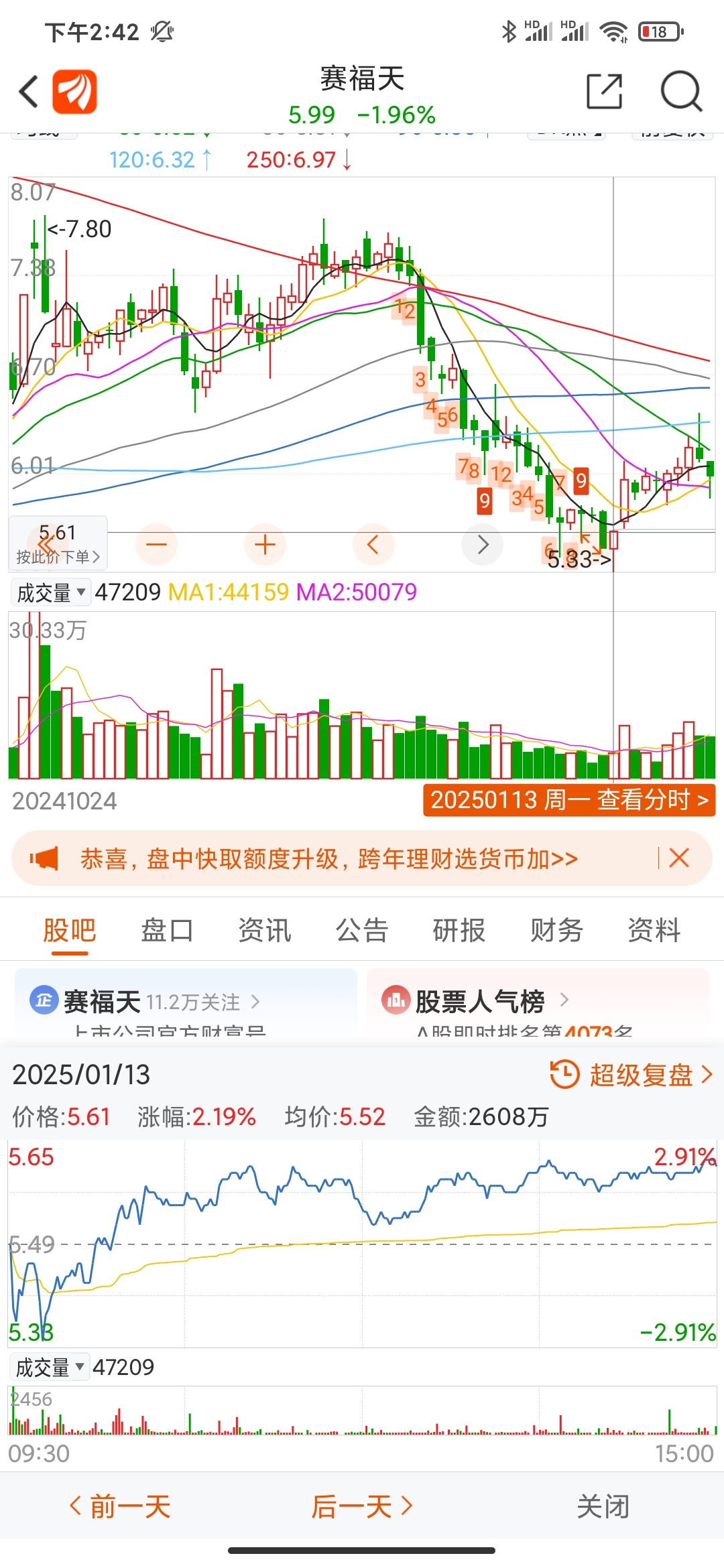This screenshot has height=1568, width=724.
Task: Open the 跨年理财 promotion banner
Action: click(328, 858)
